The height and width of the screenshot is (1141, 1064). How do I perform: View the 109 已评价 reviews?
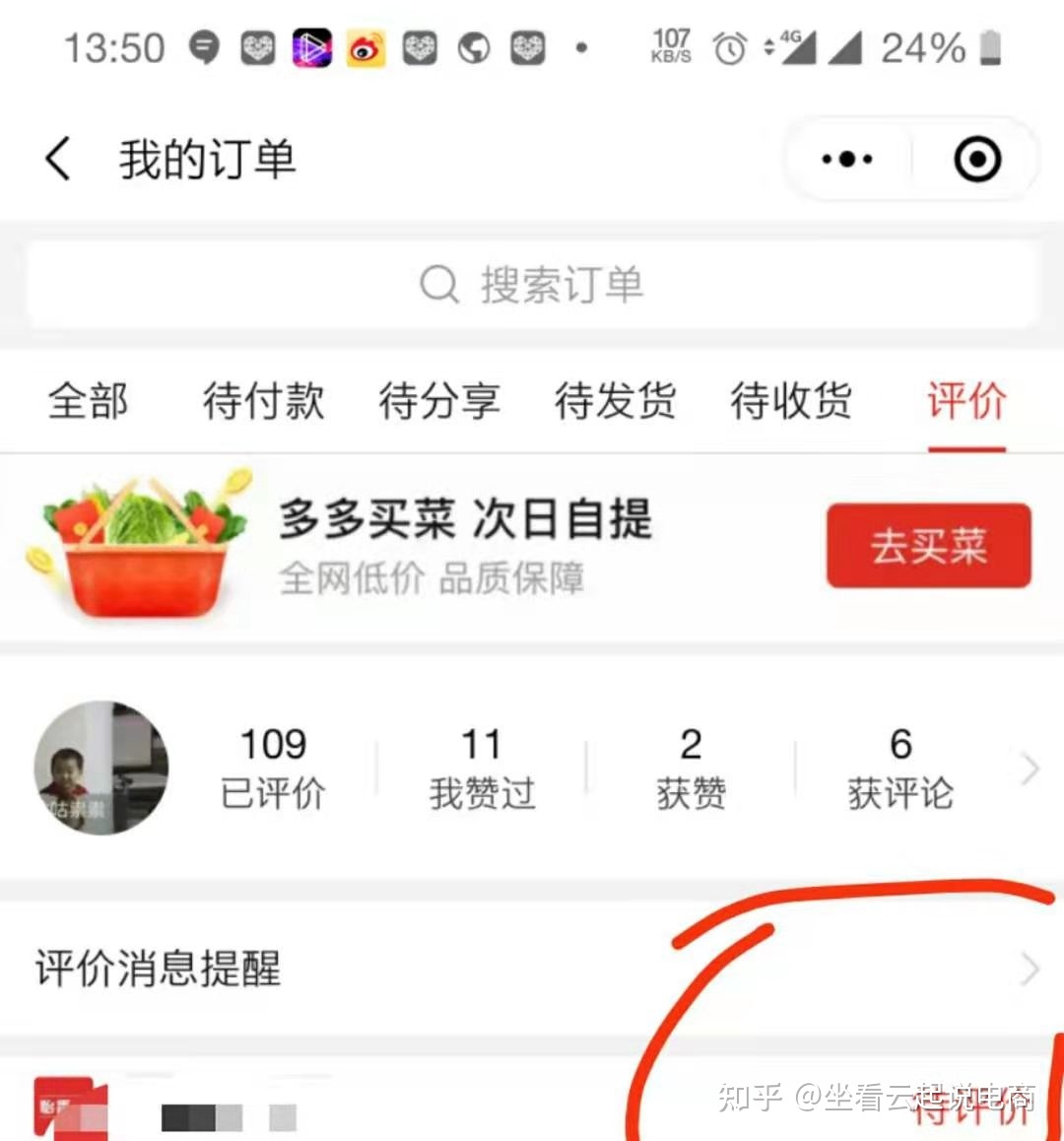(273, 768)
